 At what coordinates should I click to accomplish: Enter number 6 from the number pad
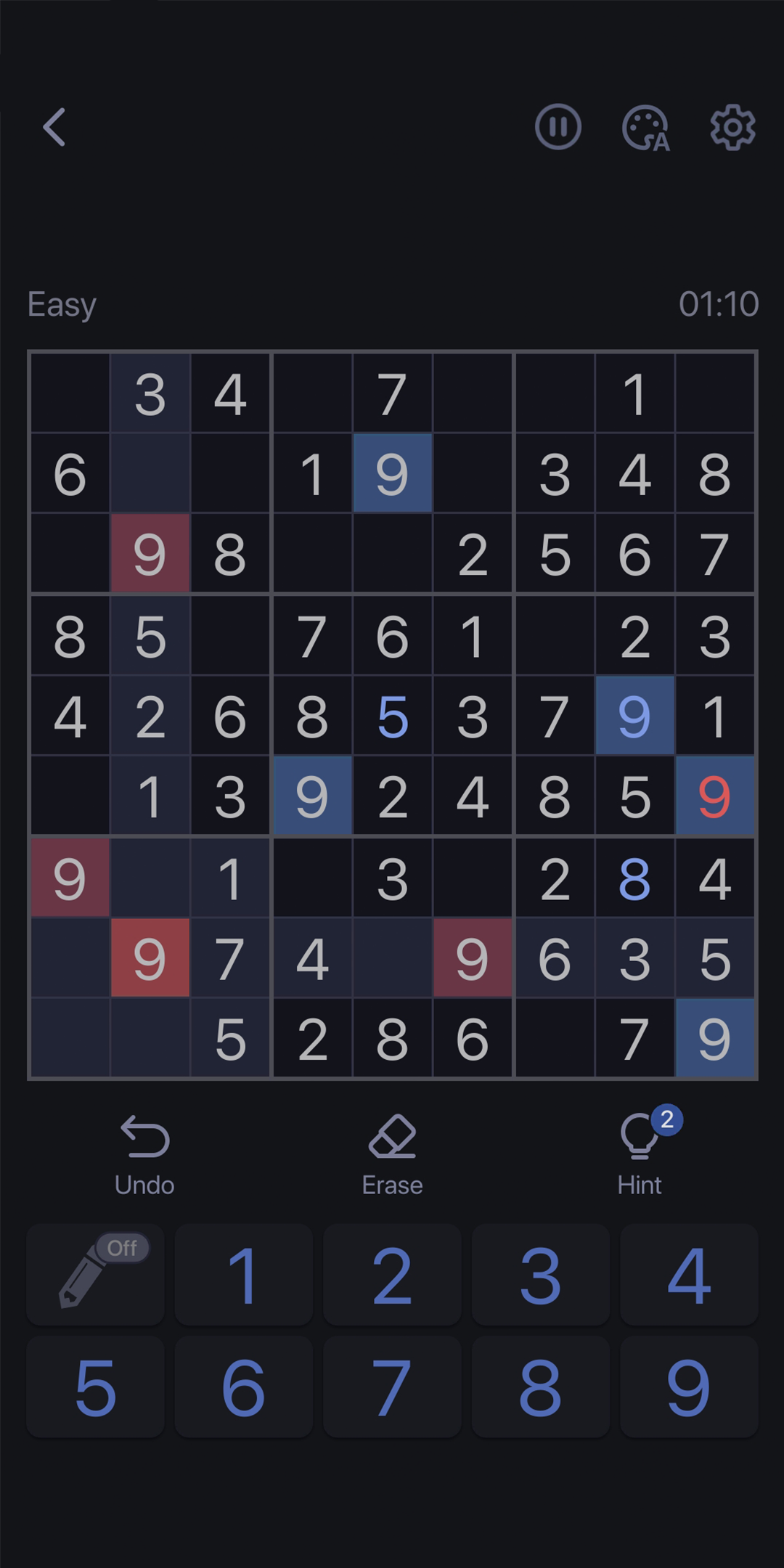coord(244,1387)
